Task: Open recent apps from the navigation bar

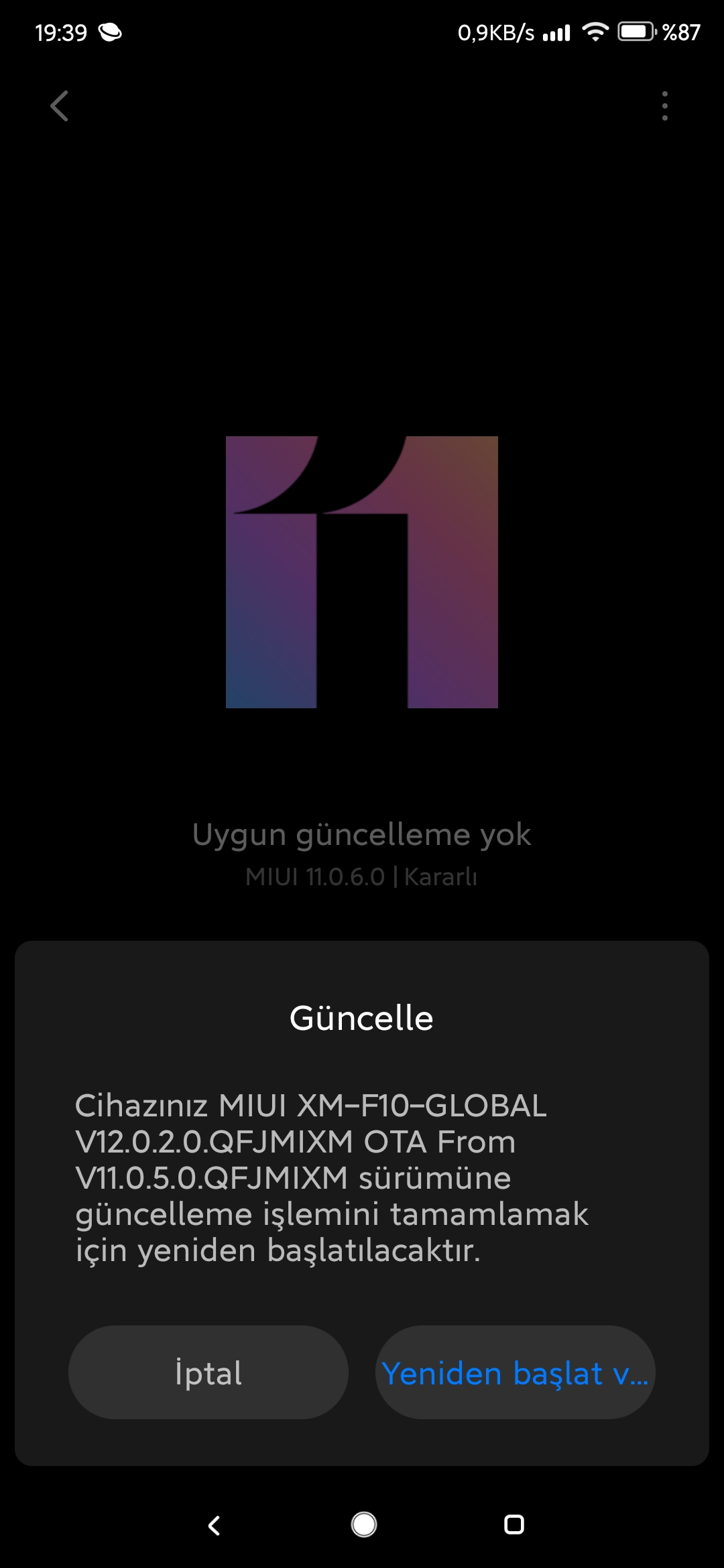Action: (514, 1524)
